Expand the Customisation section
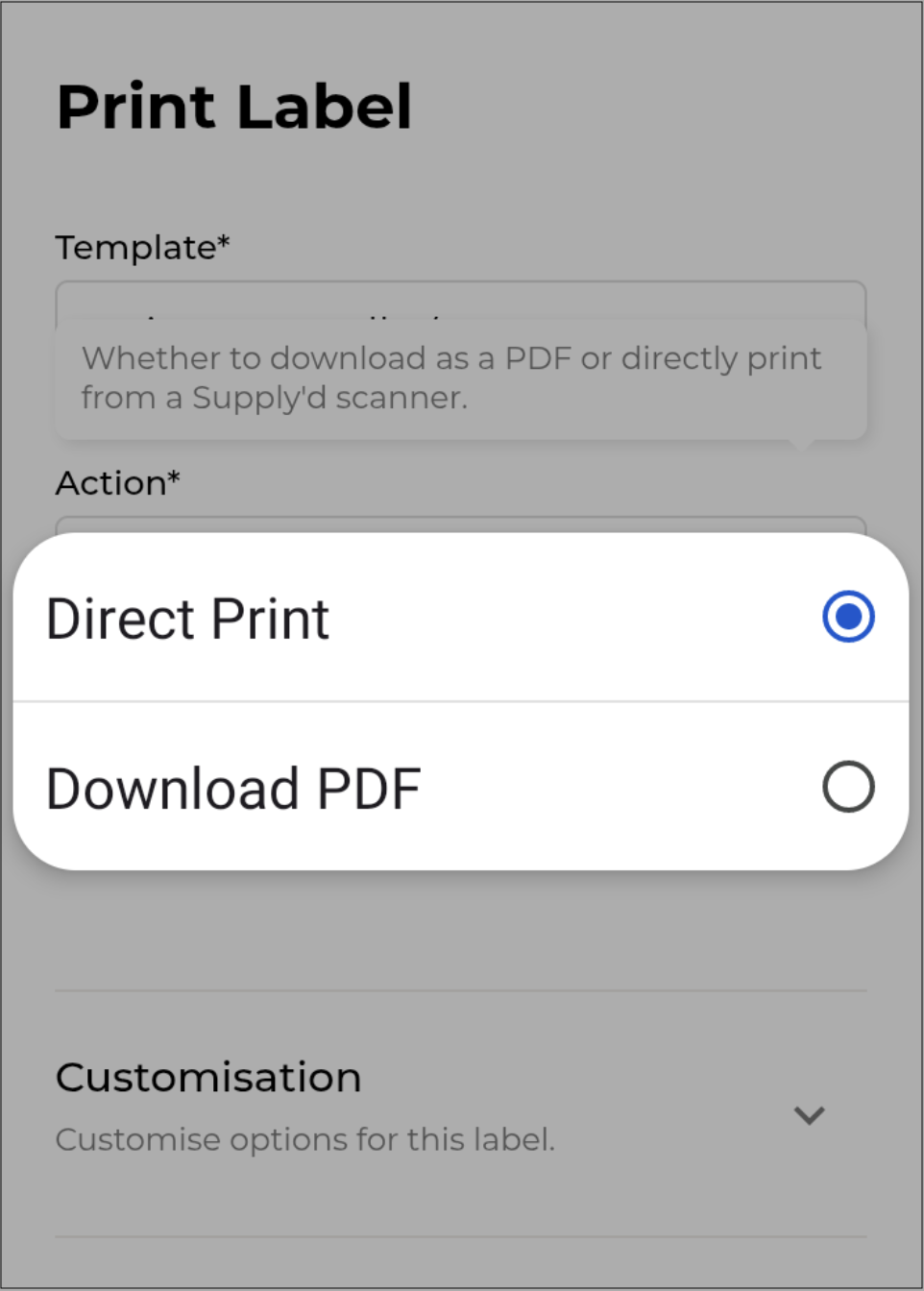Screen dimensions: 924x1291 pos(809,1114)
